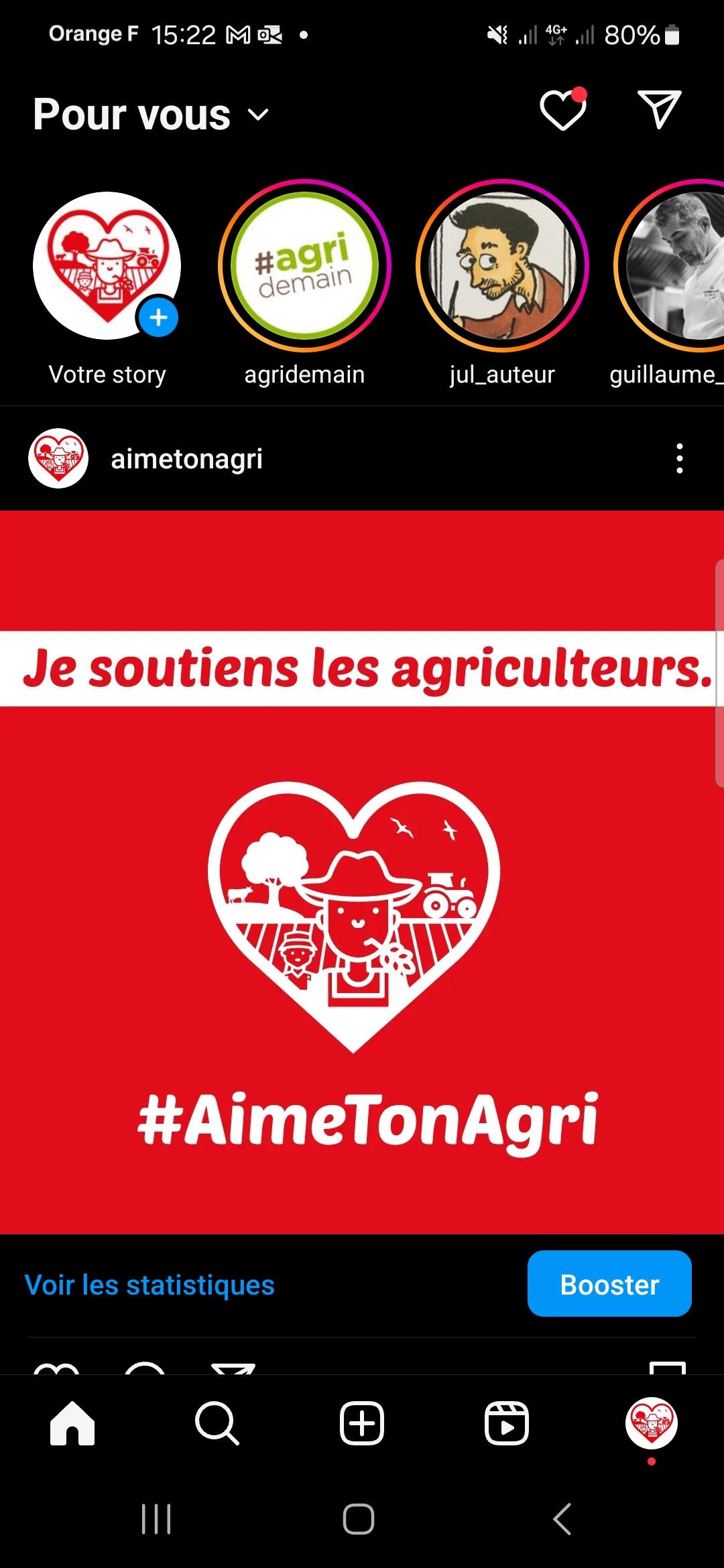Go back with the system back button
Viewport: 724px width, 1568px height.
562,1519
